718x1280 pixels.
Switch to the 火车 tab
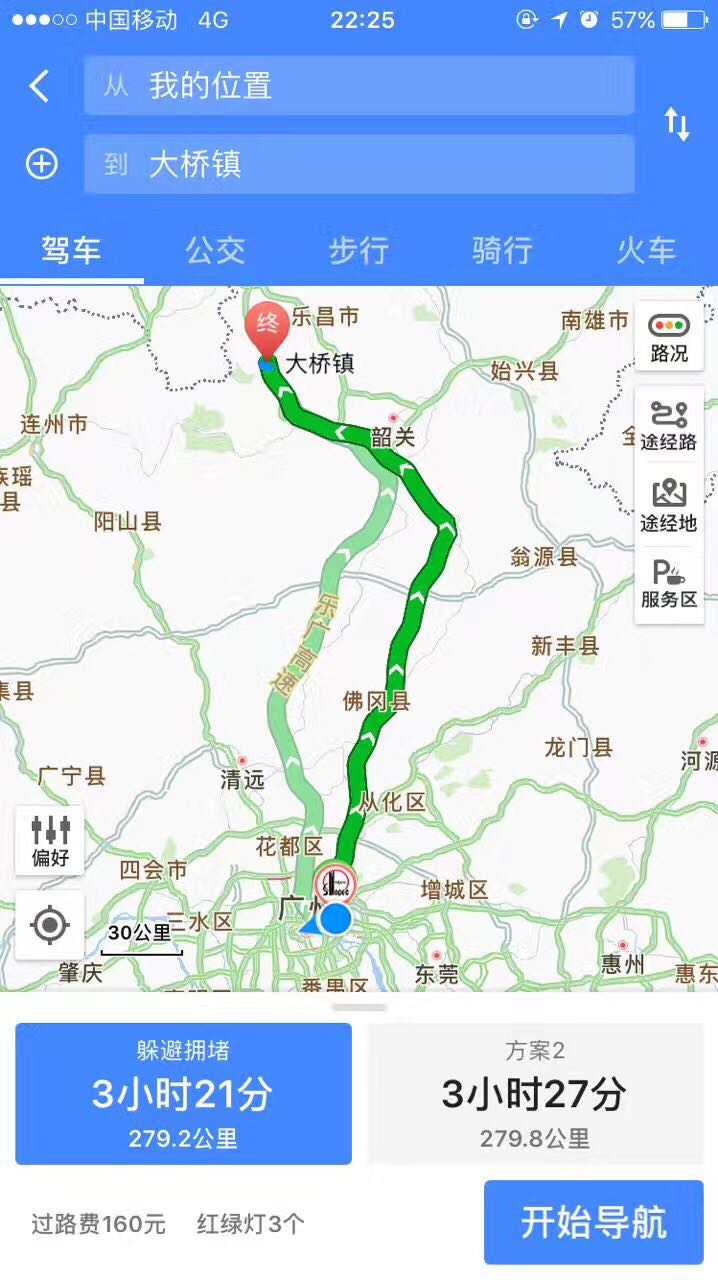pyautogui.click(x=646, y=250)
